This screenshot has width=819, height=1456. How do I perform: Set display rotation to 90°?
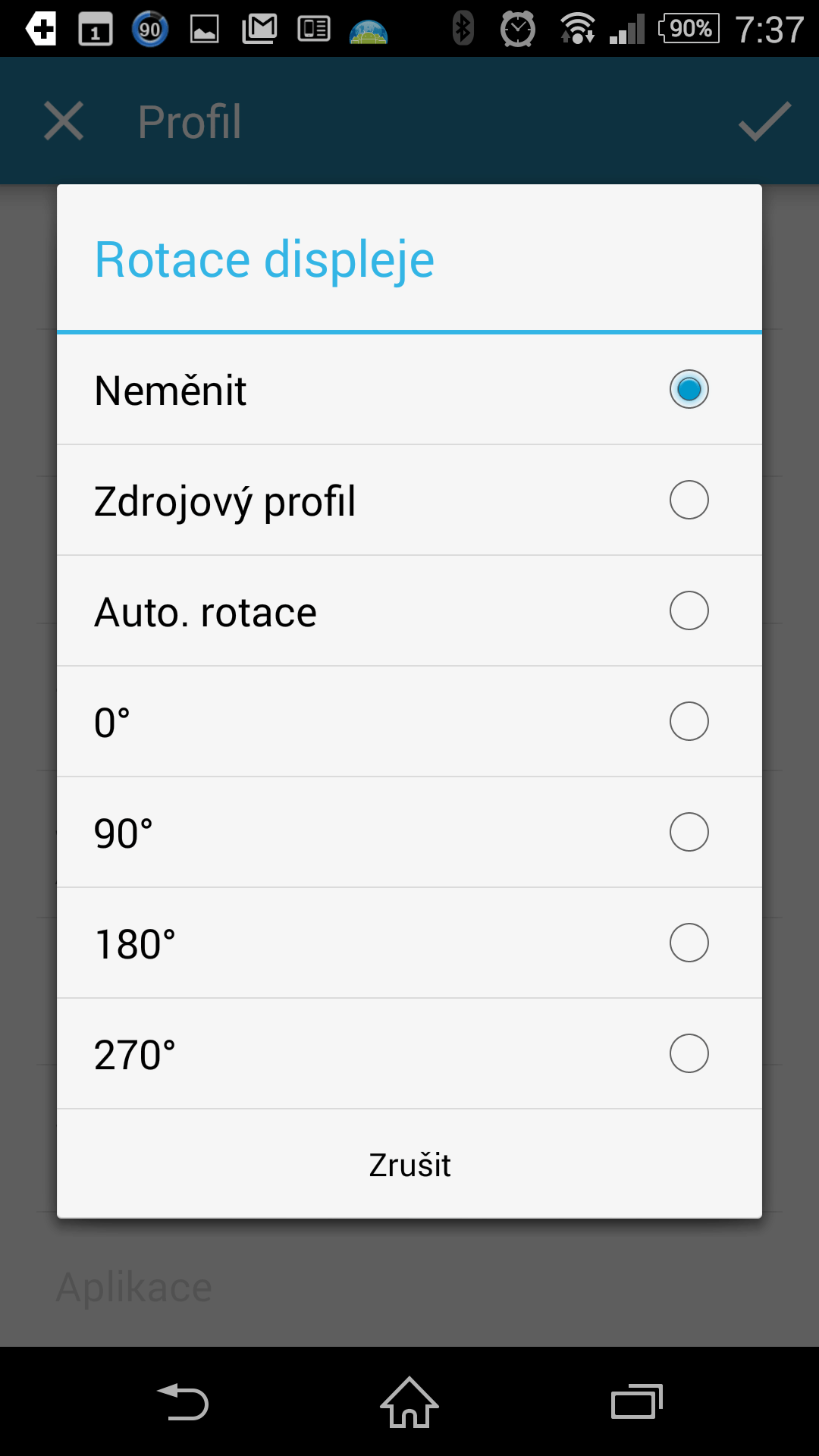click(x=409, y=833)
